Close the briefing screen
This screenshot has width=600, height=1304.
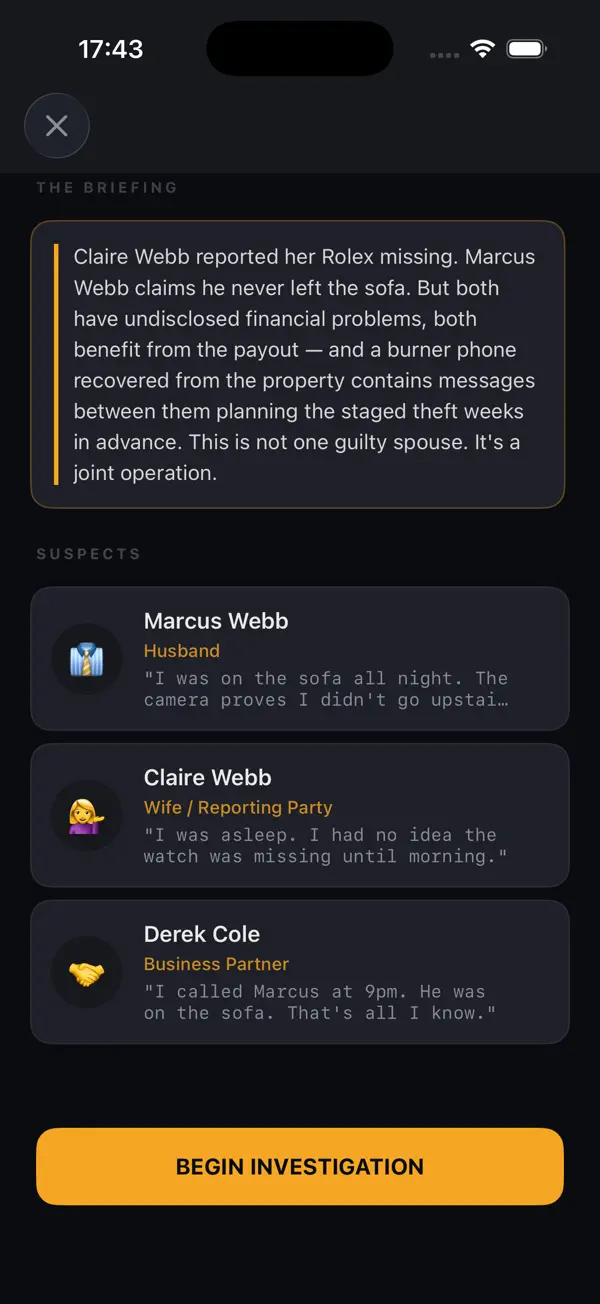tap(57, 126)
